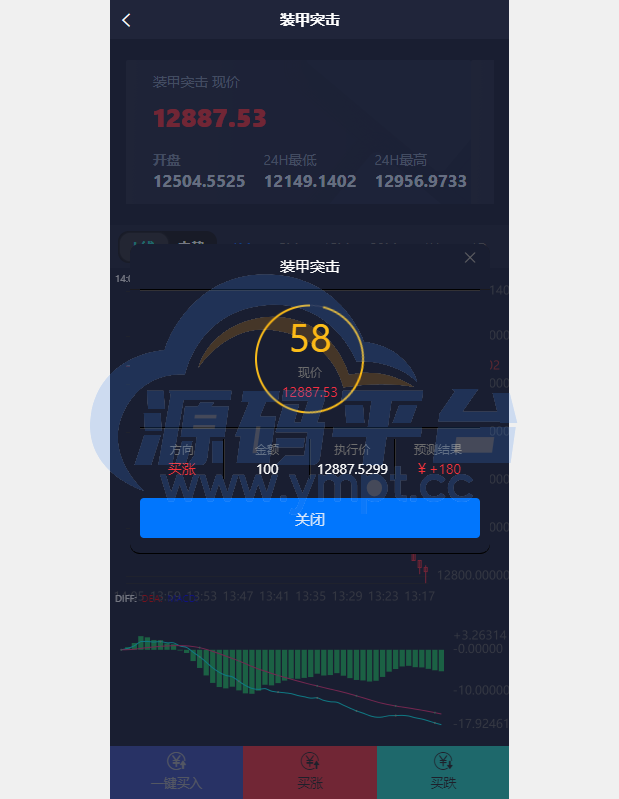Dismiss the dialog with the X icon

470,258
